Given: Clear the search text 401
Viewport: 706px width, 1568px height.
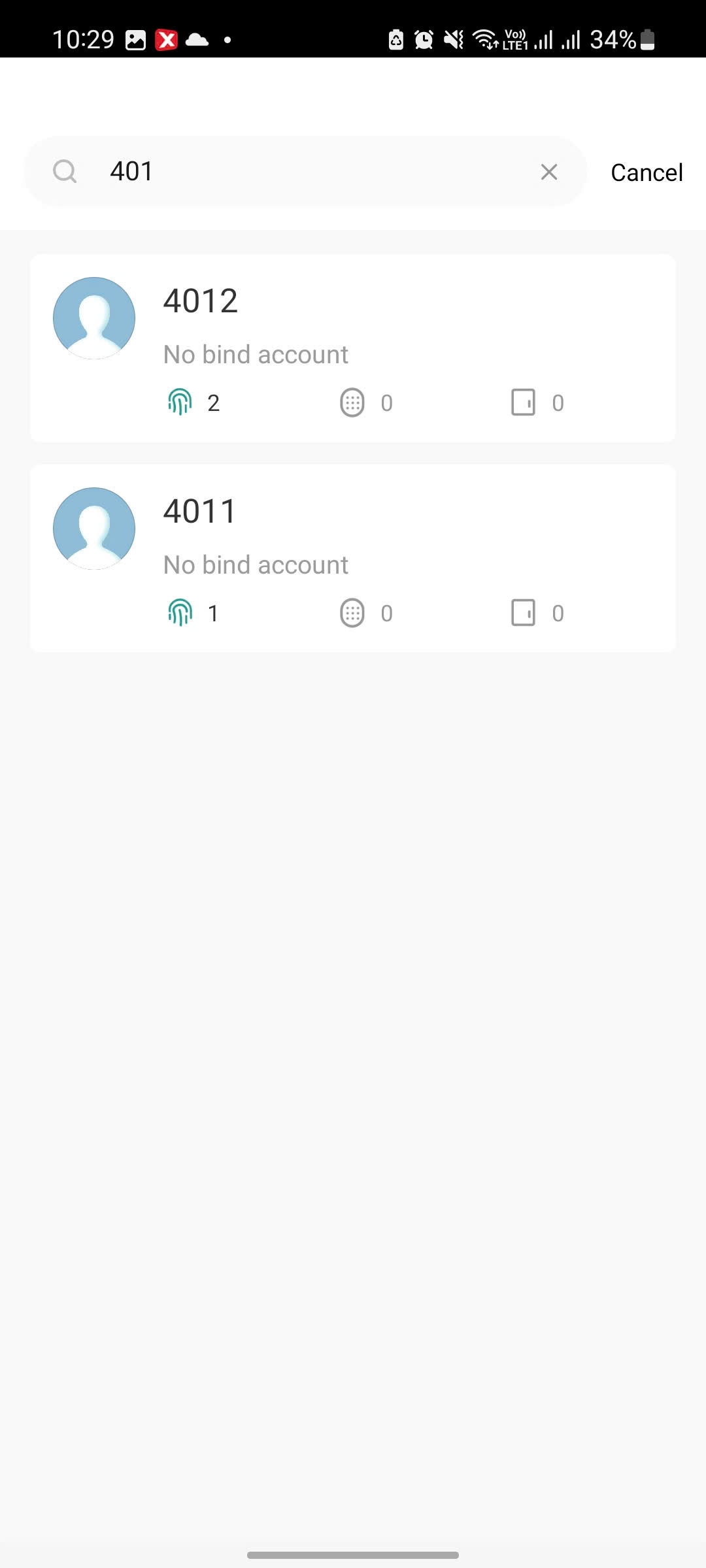Looking at the screenshot, I should [x=548, y=172].
